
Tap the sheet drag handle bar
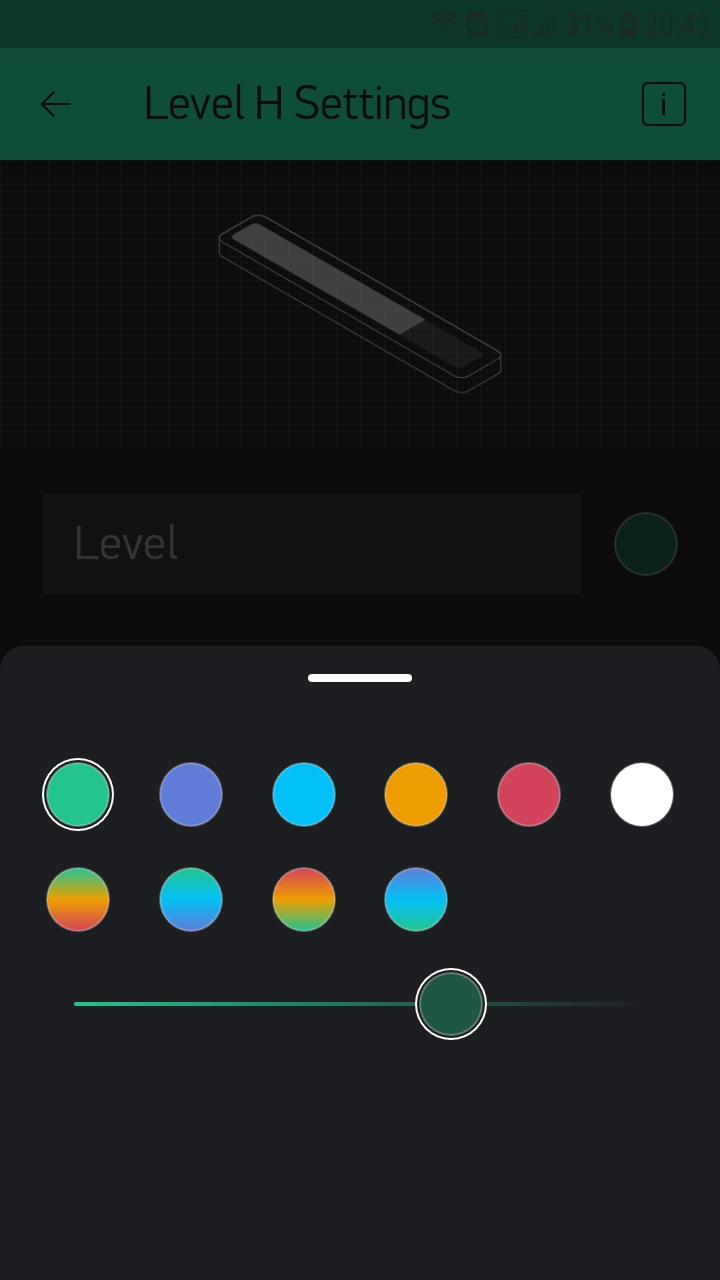click(x=360, y=678)
